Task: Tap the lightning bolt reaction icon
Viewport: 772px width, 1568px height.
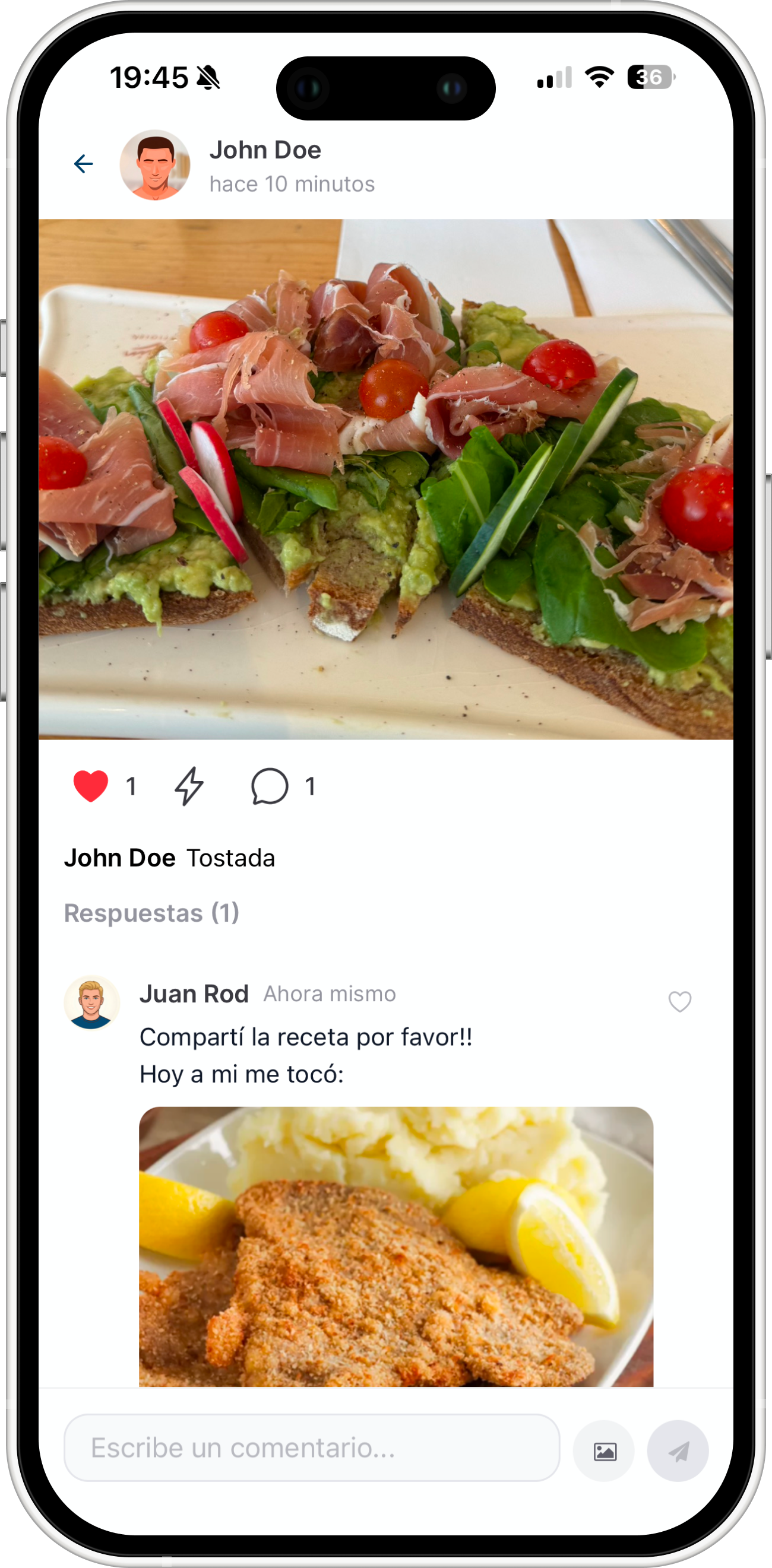Action: [189, 786]
